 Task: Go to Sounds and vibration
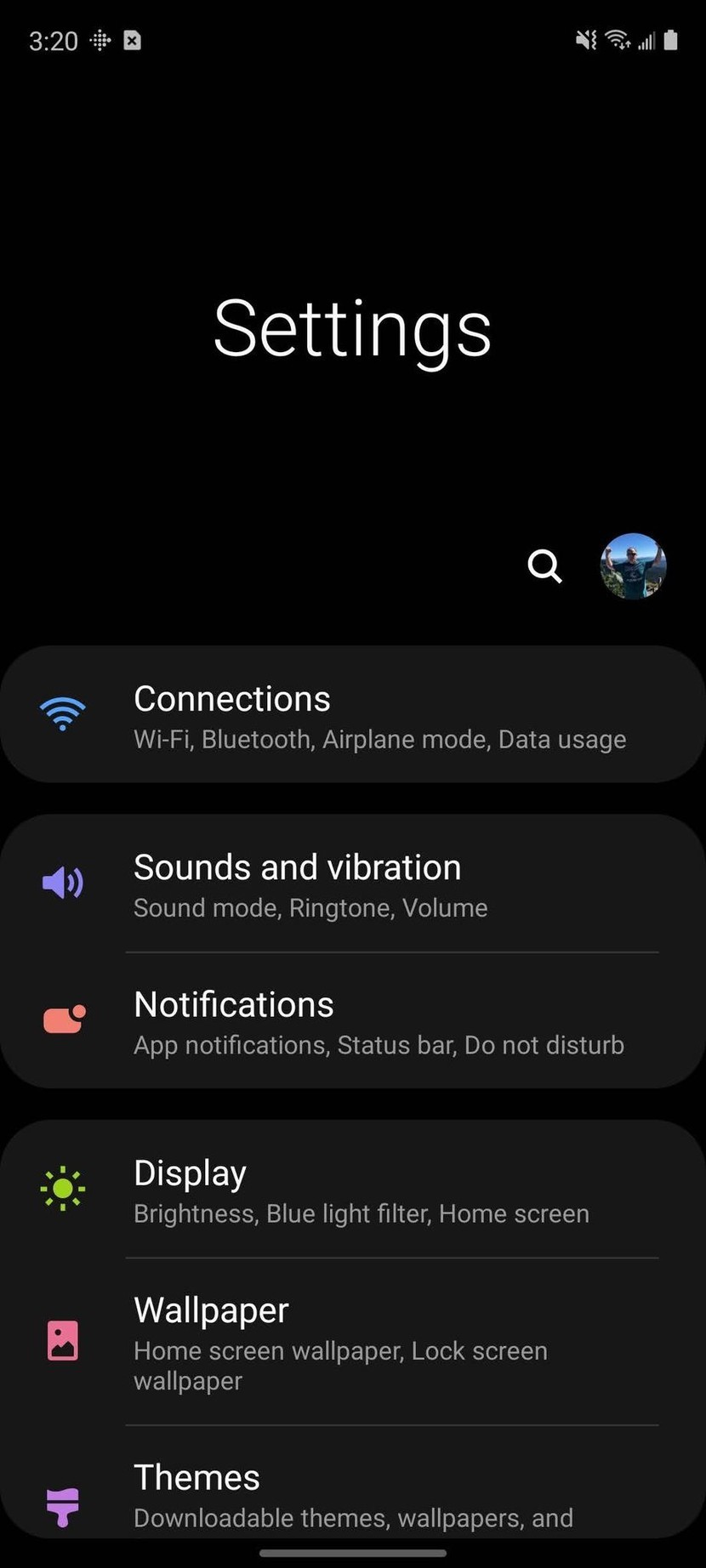[353, 884]
